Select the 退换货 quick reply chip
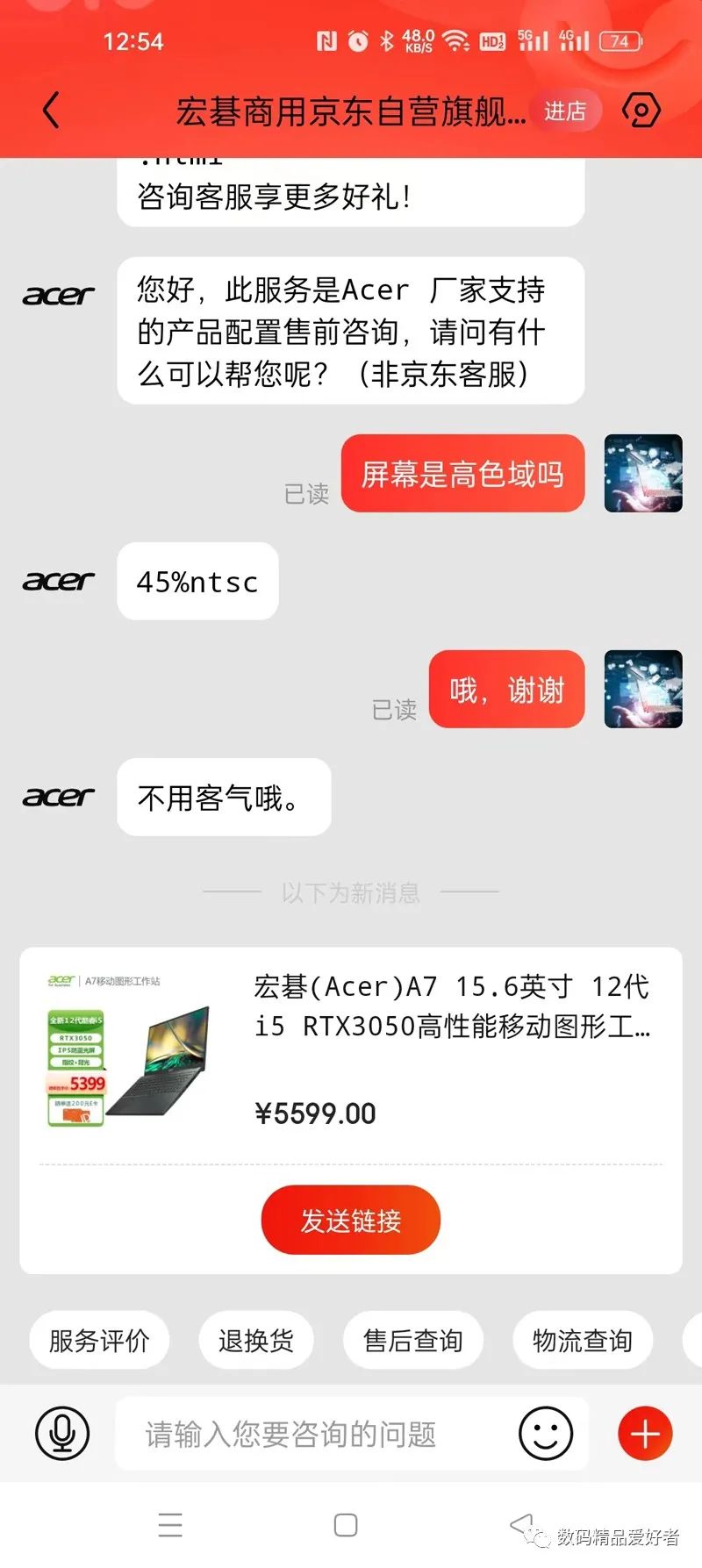 coord(256,1340)
